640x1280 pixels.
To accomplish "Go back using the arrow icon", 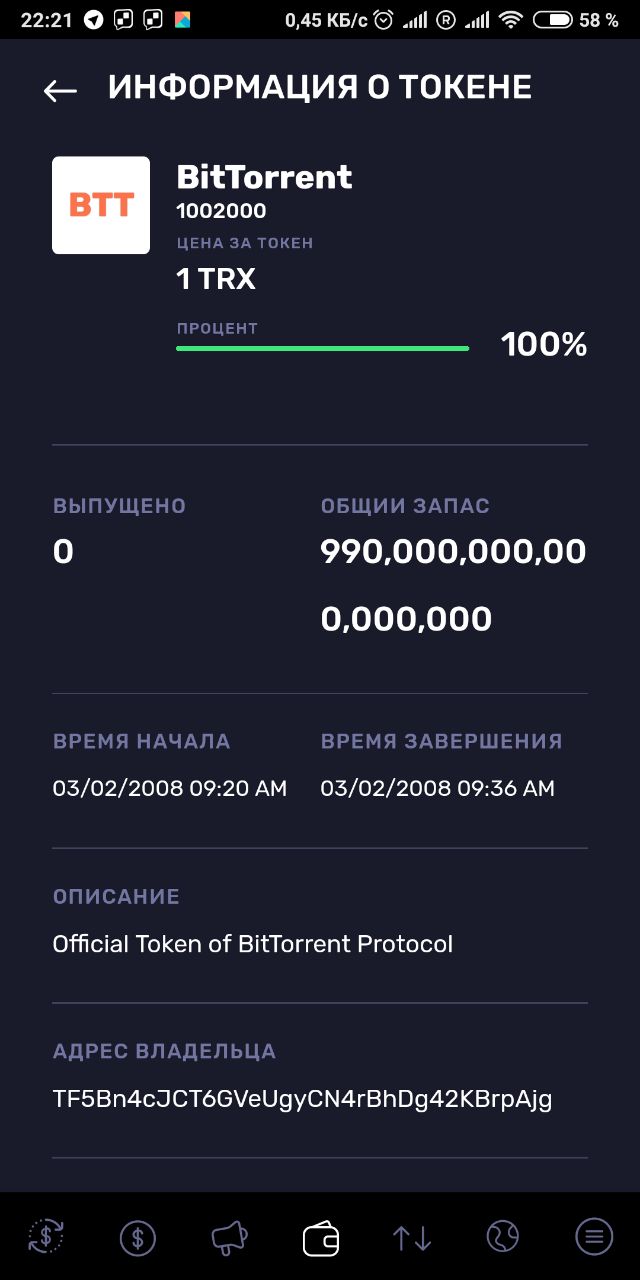I will [x=60, y=90].
